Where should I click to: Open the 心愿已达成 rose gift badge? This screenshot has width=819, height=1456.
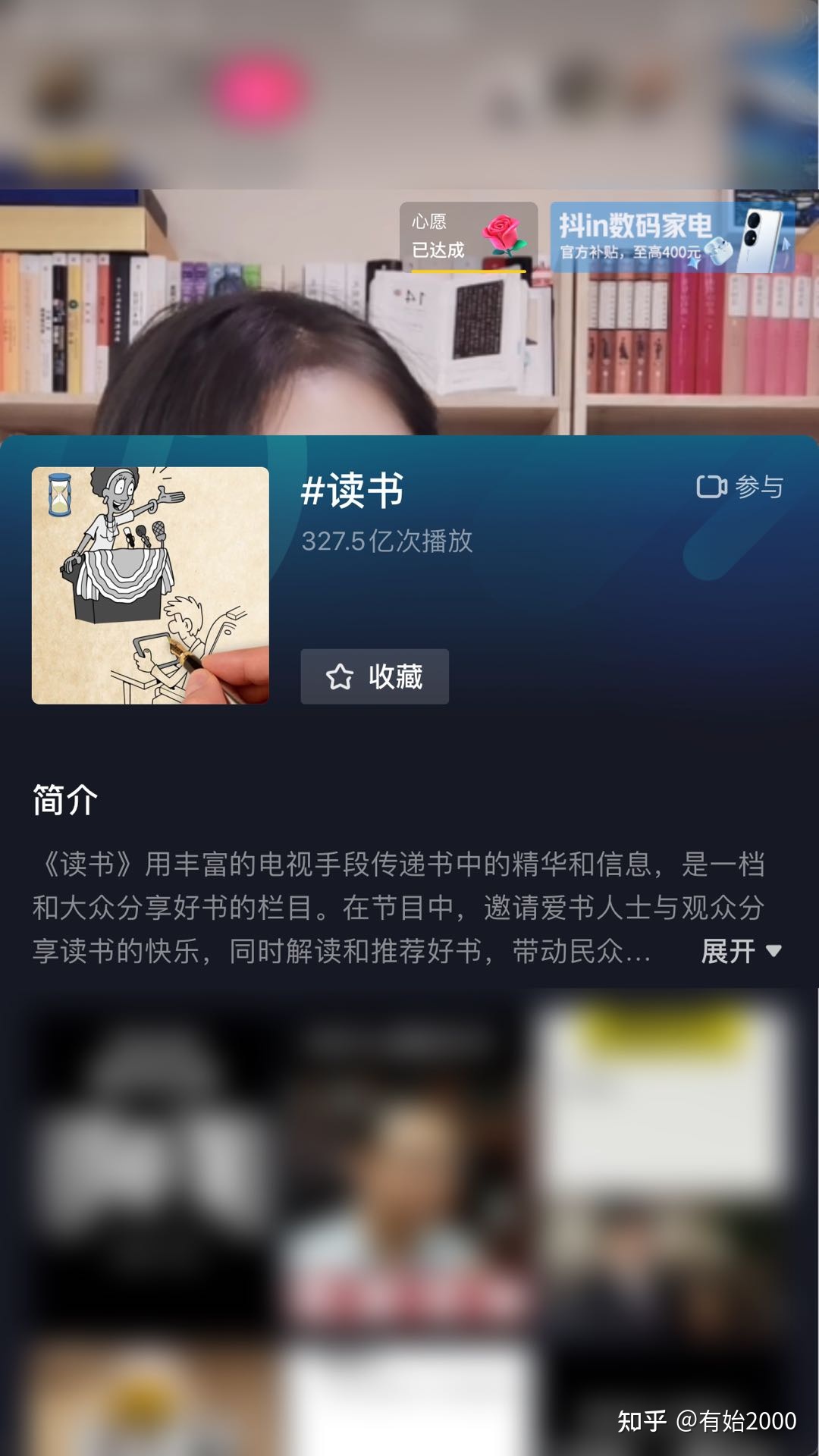468,237
